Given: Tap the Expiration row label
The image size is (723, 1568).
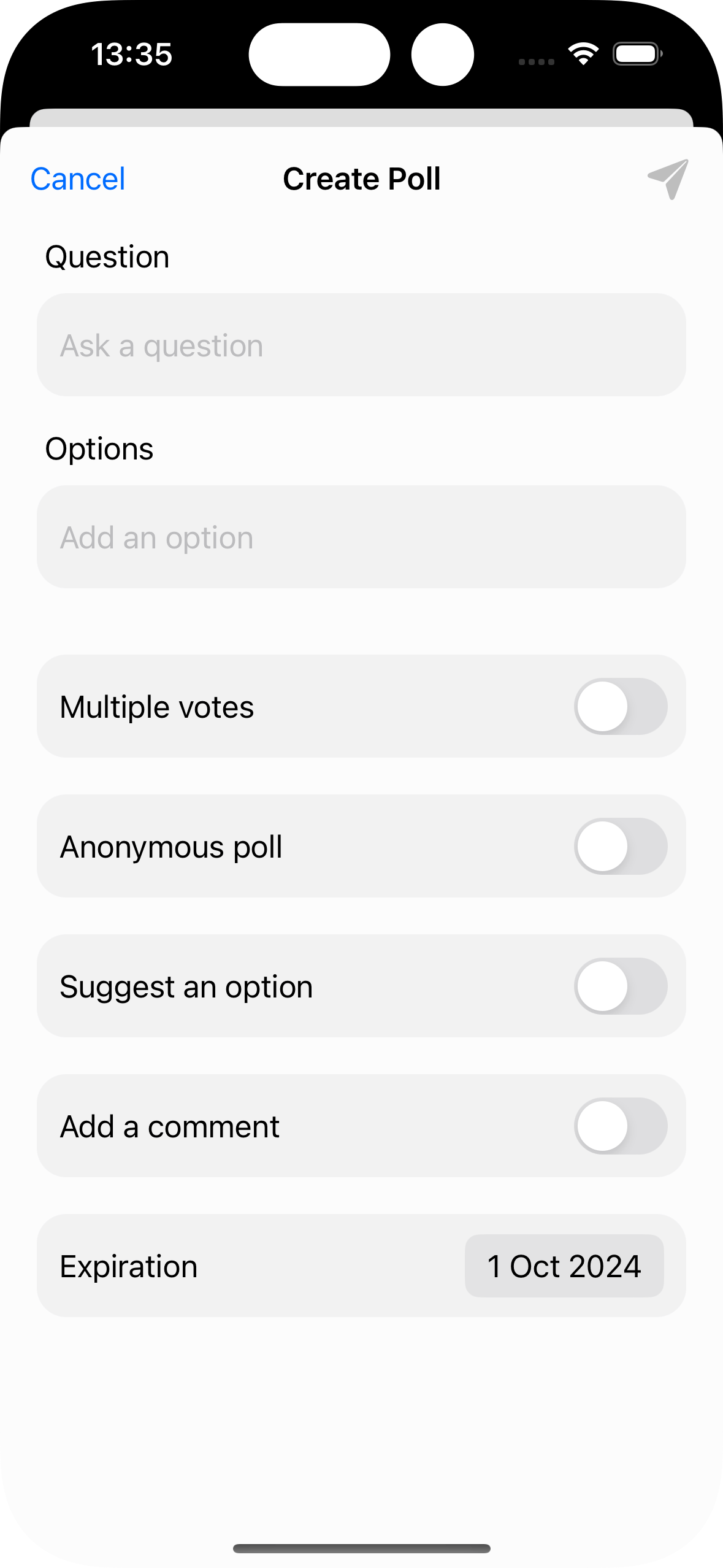Looking at the screenshot, I should (128, 1266).
